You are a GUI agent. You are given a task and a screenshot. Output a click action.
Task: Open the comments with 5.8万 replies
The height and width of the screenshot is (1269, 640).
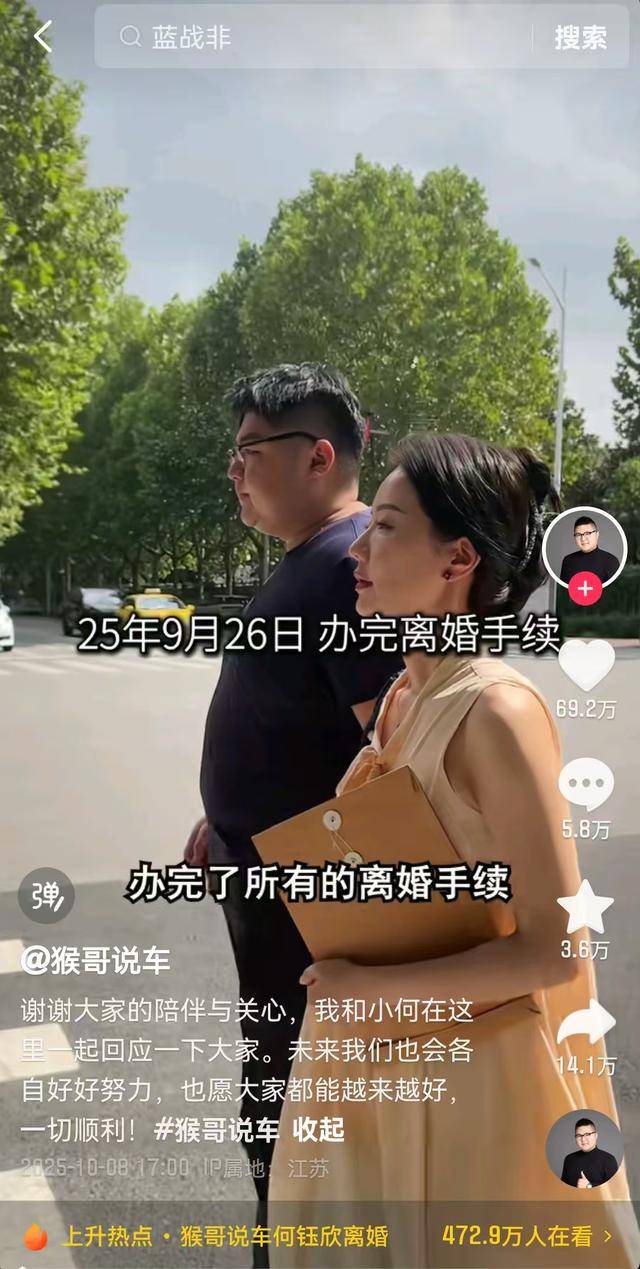pos(586,784)
